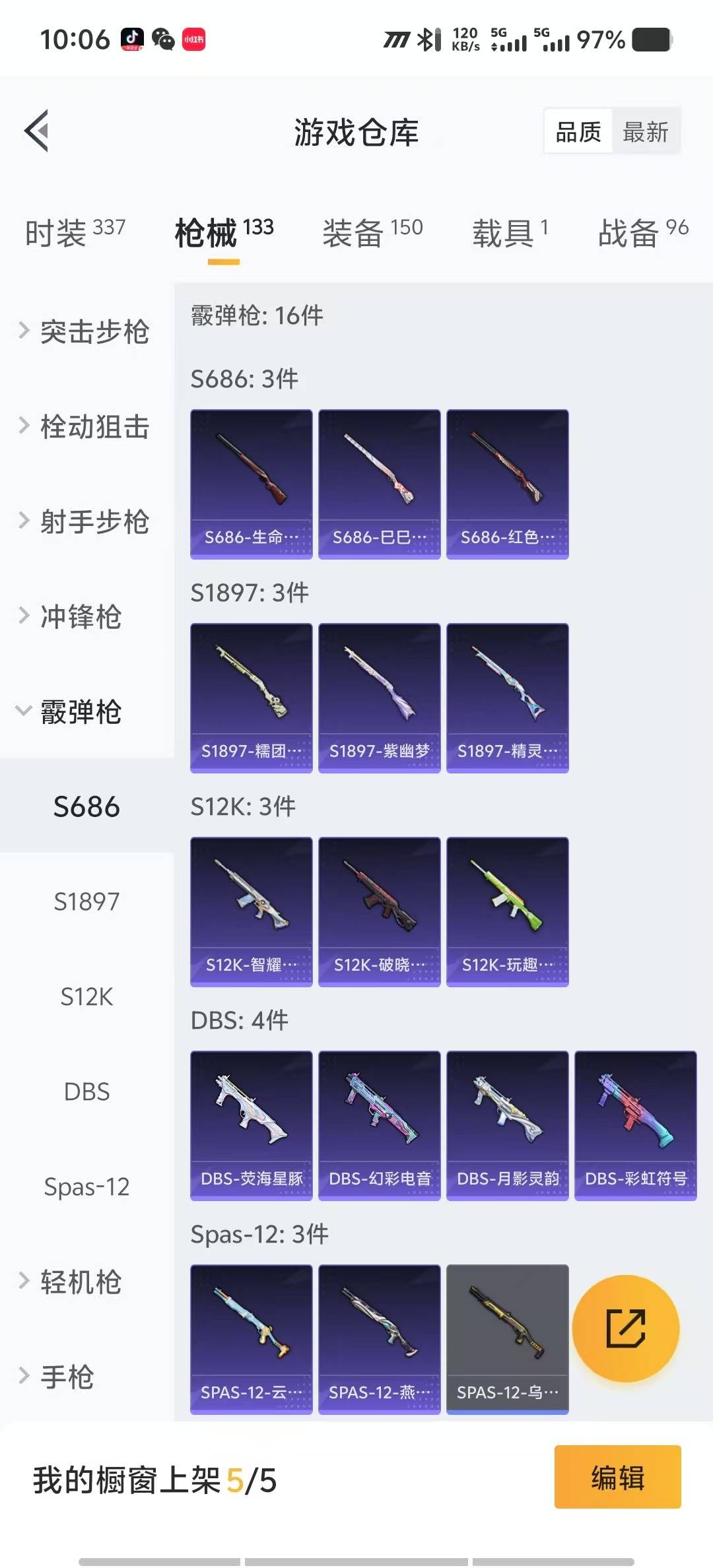Open the S1897-紫幽梦 skin
The image size is (713, 1568).
379,698
